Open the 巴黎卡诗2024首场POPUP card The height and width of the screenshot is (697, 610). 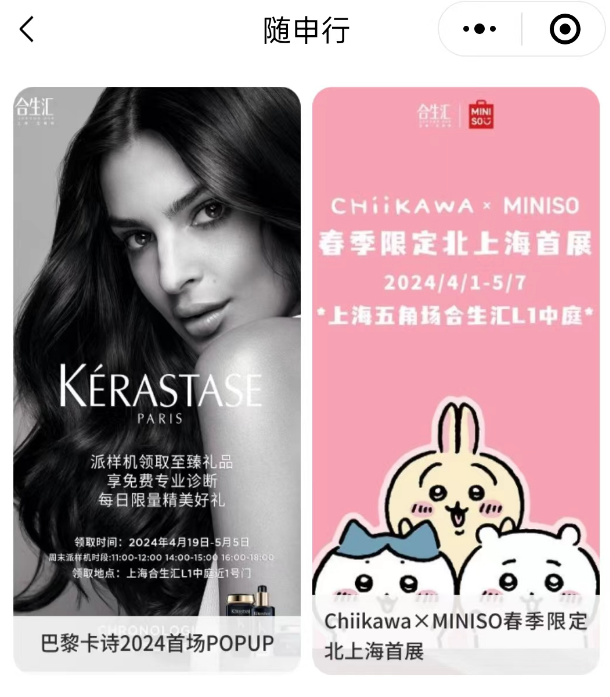coord(157,380)
